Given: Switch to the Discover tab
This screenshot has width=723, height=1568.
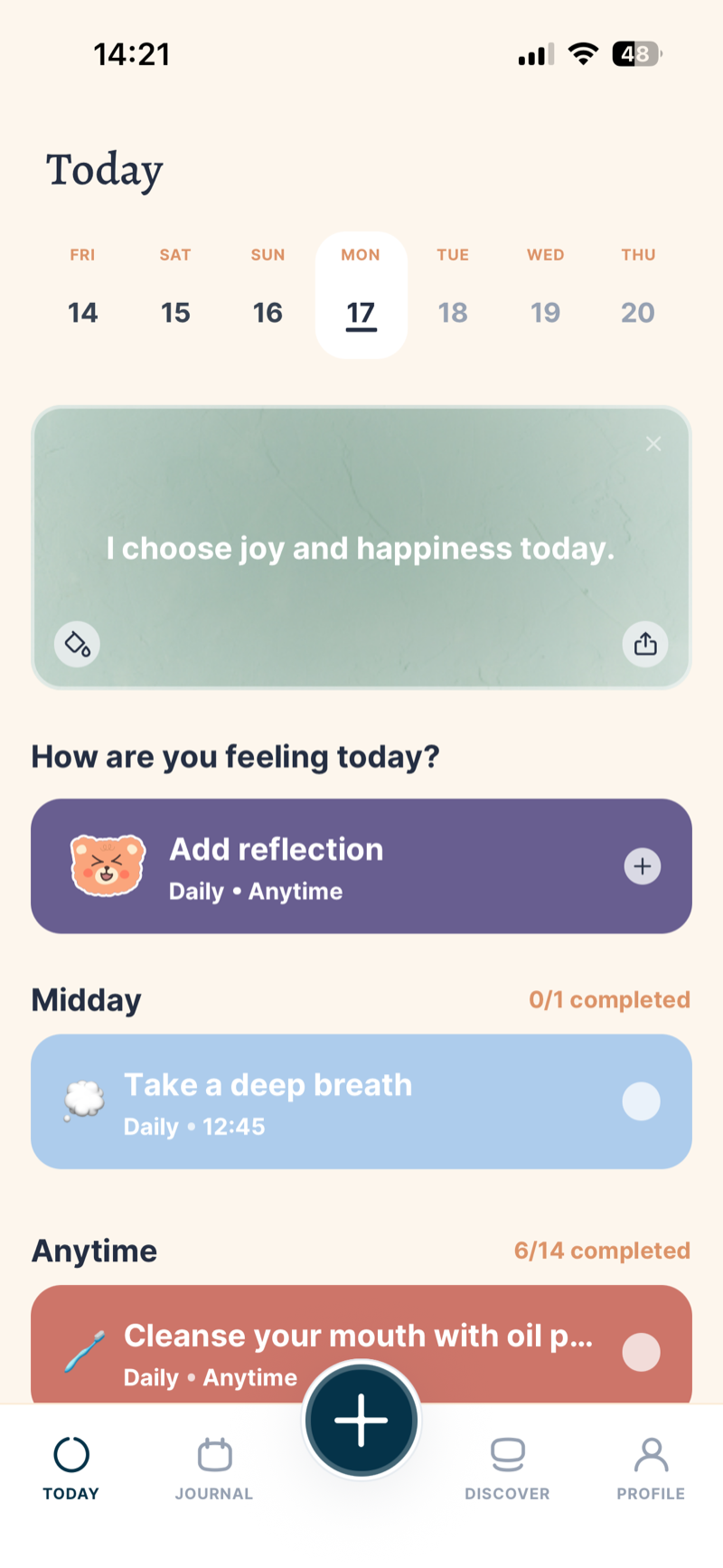Looking at the screenshot, I should pos(507,1469).
